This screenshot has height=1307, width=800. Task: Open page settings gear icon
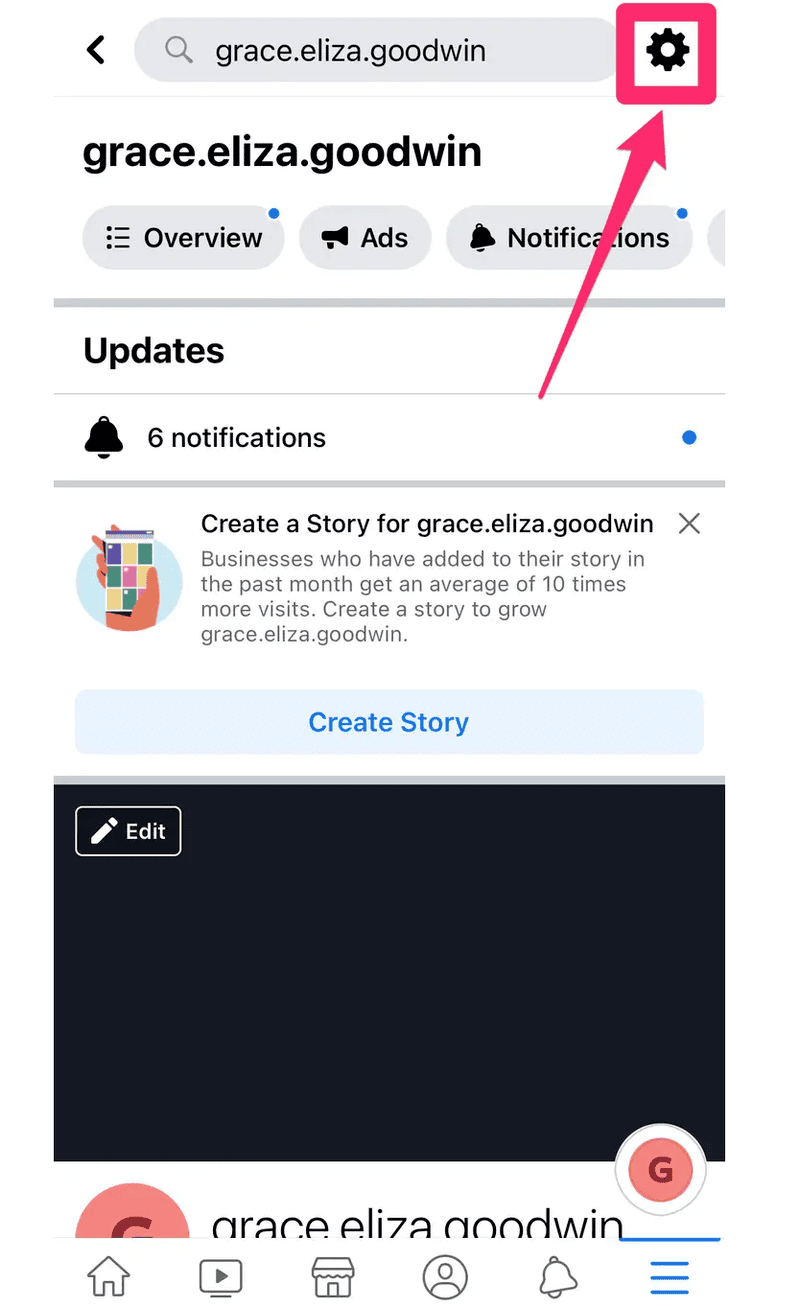pos(667,50)
